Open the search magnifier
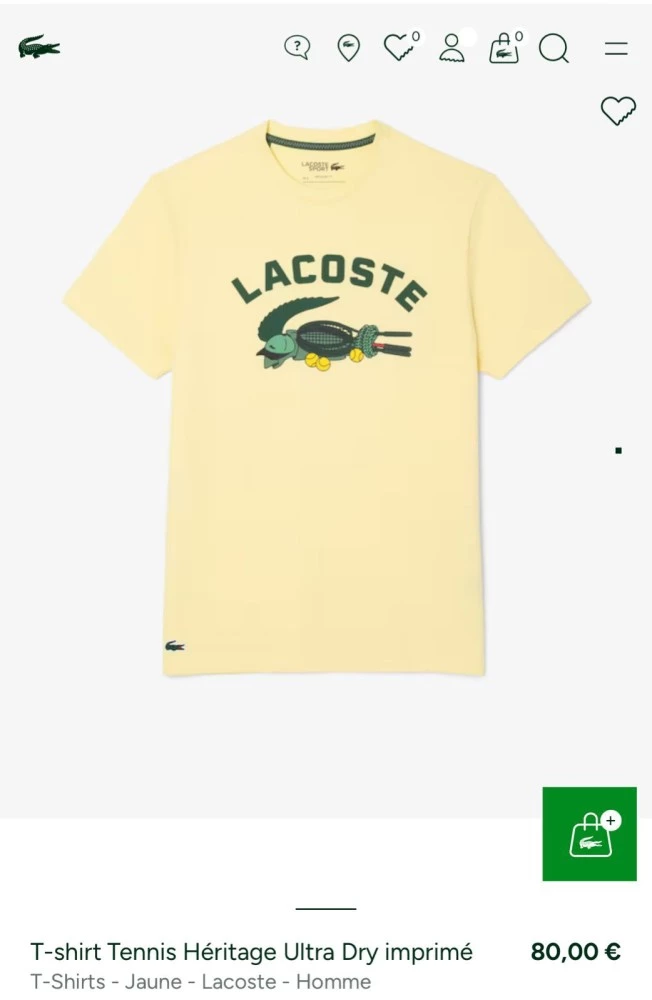 coord(554,48)
